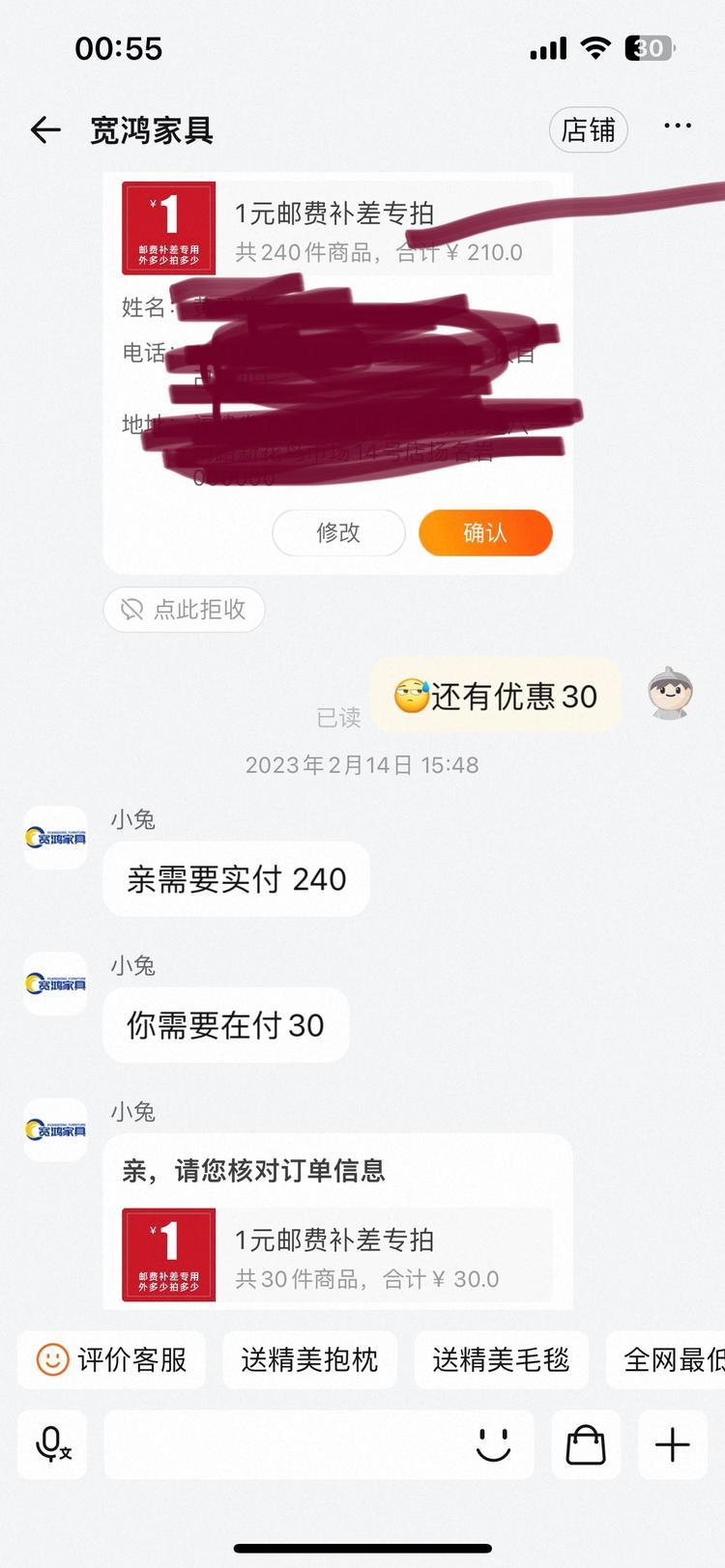Screen dimensions: 725x1568
Task: Tap 点此拒收 to refuse messages
Action: (184, 610)
